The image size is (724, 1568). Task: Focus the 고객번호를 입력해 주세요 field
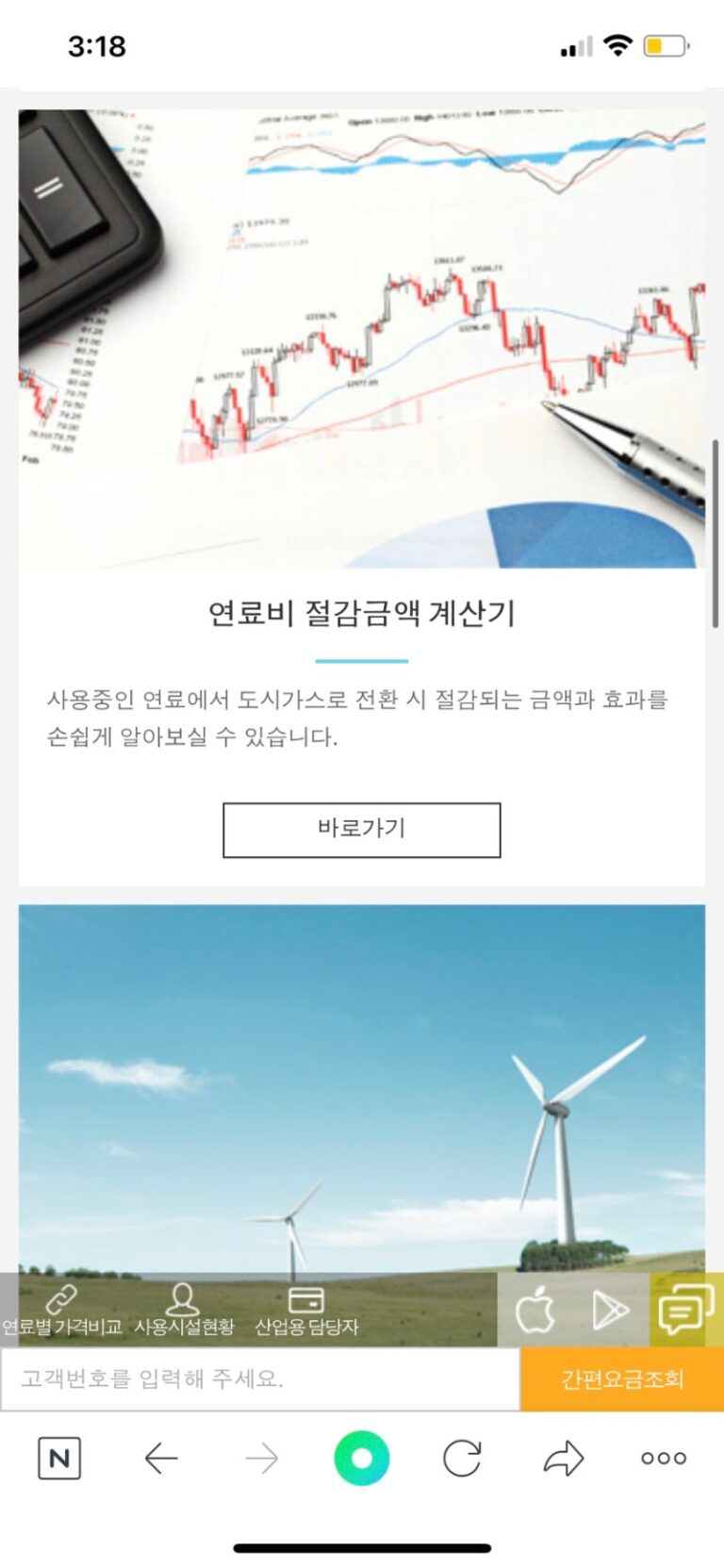259,1378
